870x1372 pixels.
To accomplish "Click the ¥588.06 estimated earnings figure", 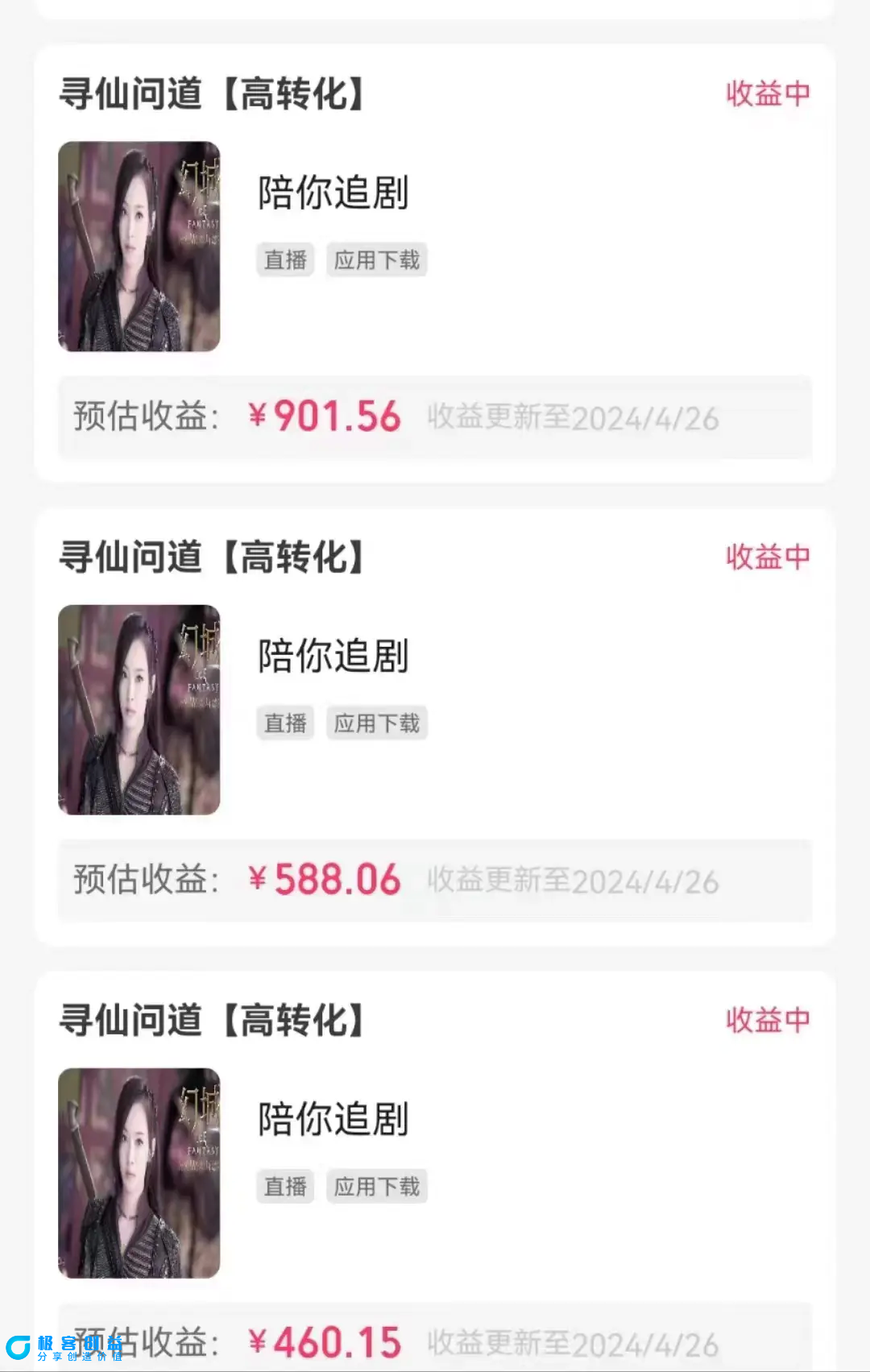I will (x=322, y=879).
